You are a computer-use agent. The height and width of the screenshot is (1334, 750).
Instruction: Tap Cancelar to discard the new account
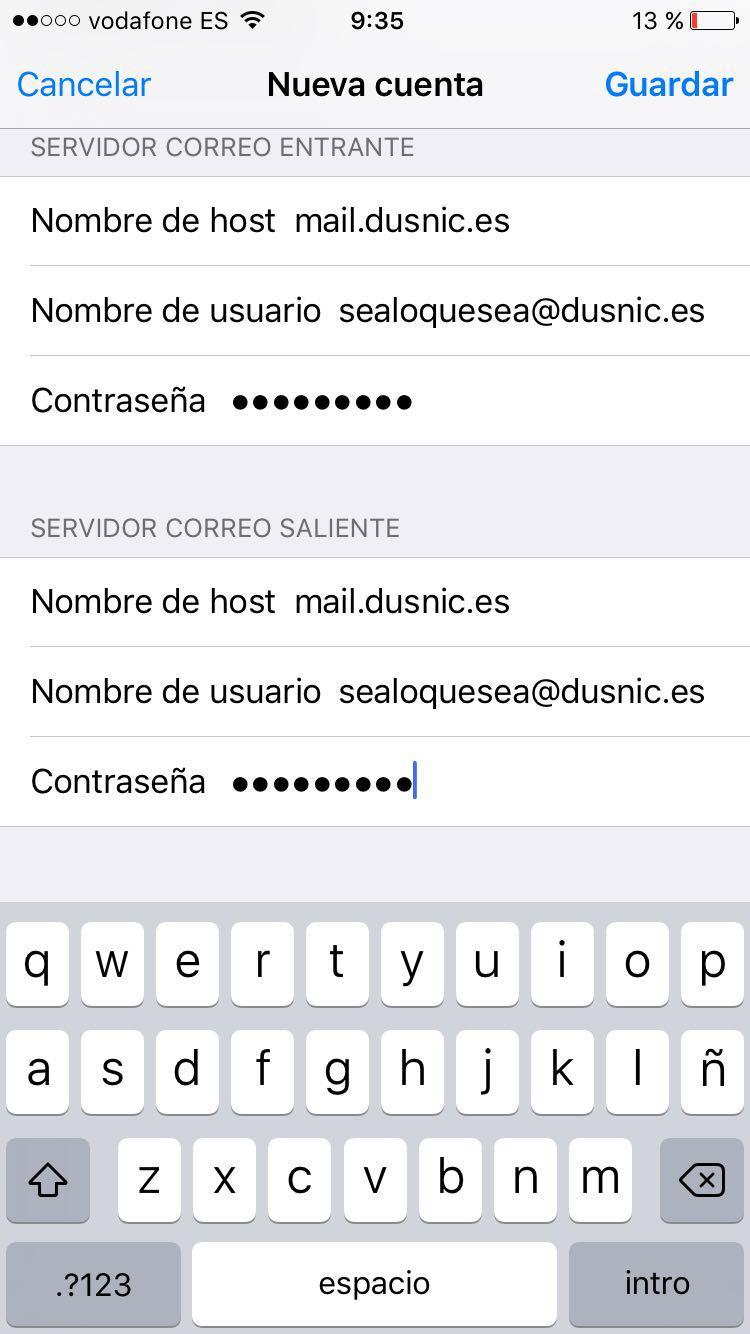tap(84, 84)
